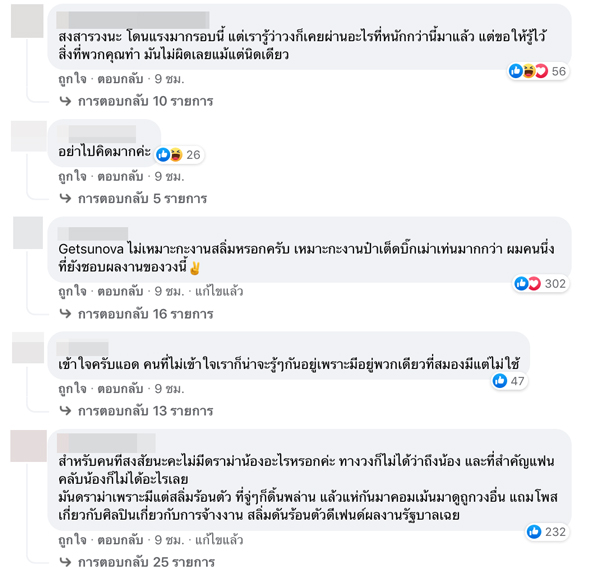Image resolution: width=600 pixels, height=567 pixels.
Task: View the 302 reactions on Getsunova comment
Action: (541, 284)
